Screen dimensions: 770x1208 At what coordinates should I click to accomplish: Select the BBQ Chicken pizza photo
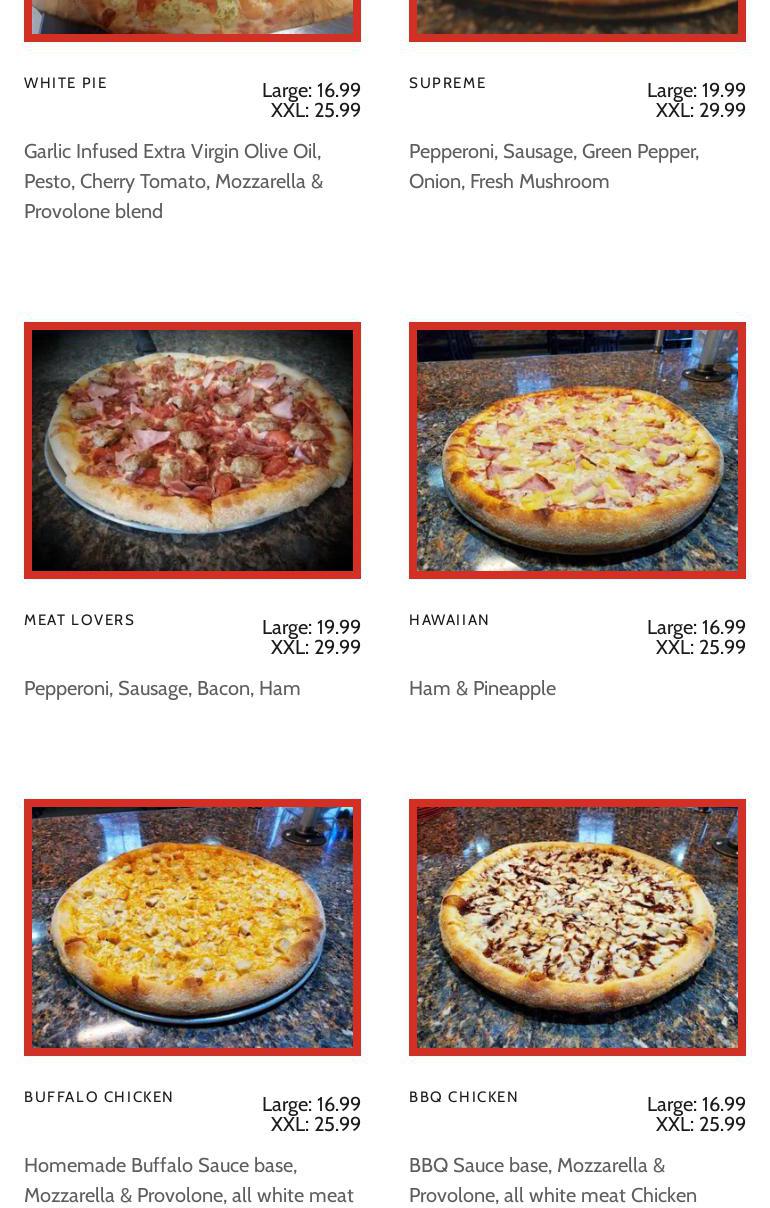click(577, 927)
